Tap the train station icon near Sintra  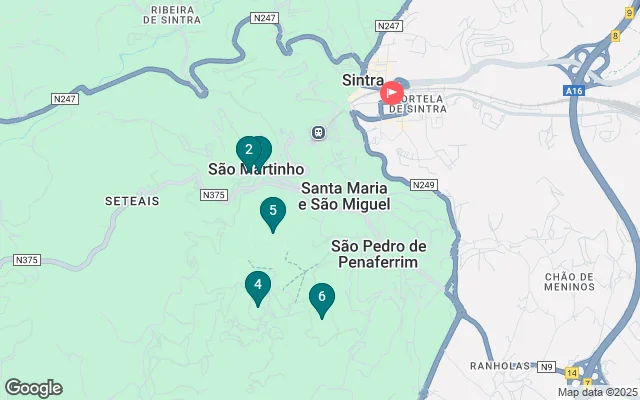[x=319, y=132]
